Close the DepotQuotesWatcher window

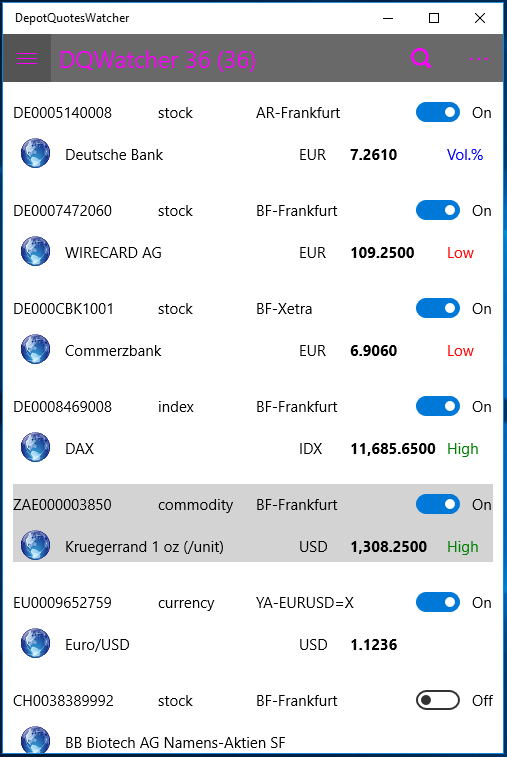(x=479, y=18)
